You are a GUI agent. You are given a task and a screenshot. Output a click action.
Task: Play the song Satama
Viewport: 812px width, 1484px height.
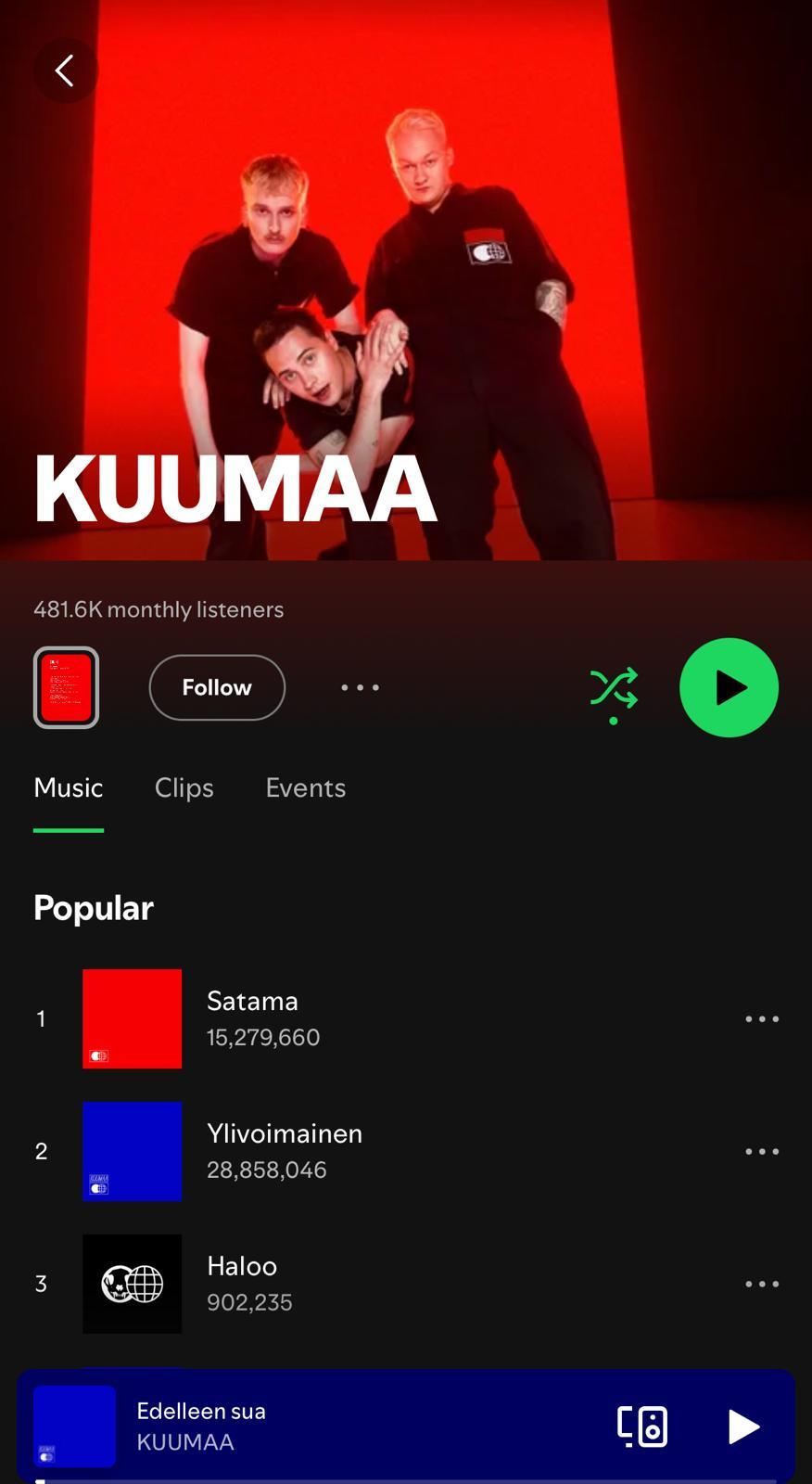pyautogui.click(x=252, y=1017)
